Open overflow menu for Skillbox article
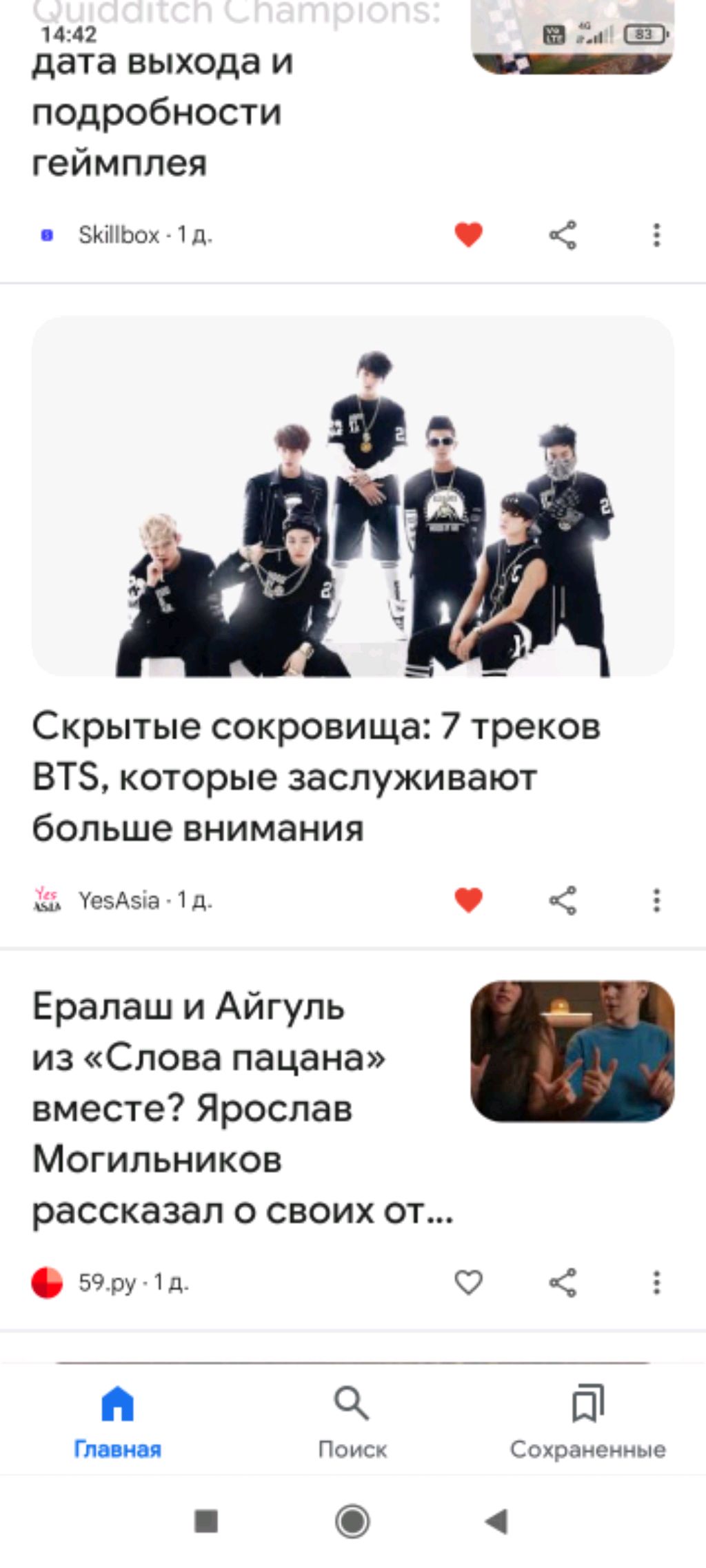The height and width of the screenshot is (1568, 706). click(656, 235)
